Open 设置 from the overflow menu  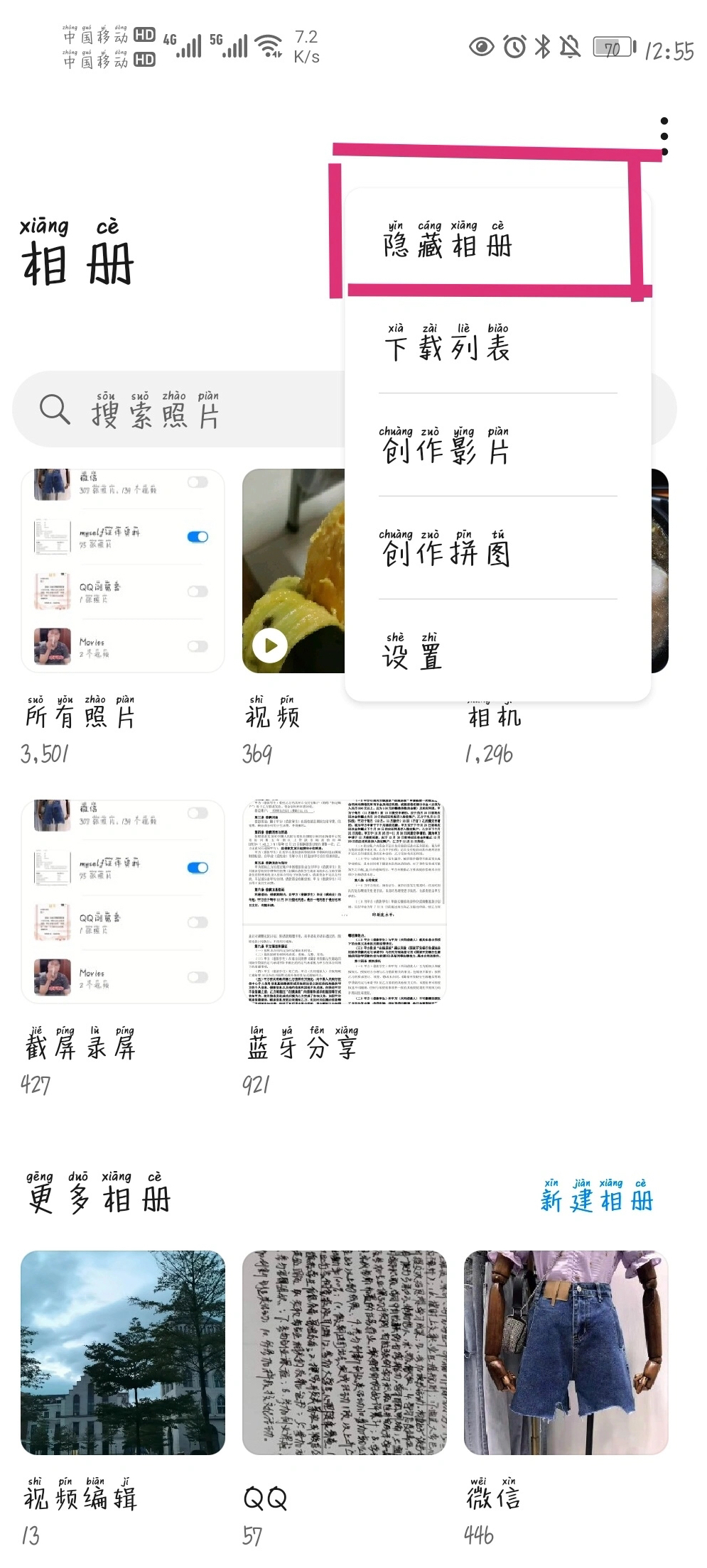pos(412,652)
